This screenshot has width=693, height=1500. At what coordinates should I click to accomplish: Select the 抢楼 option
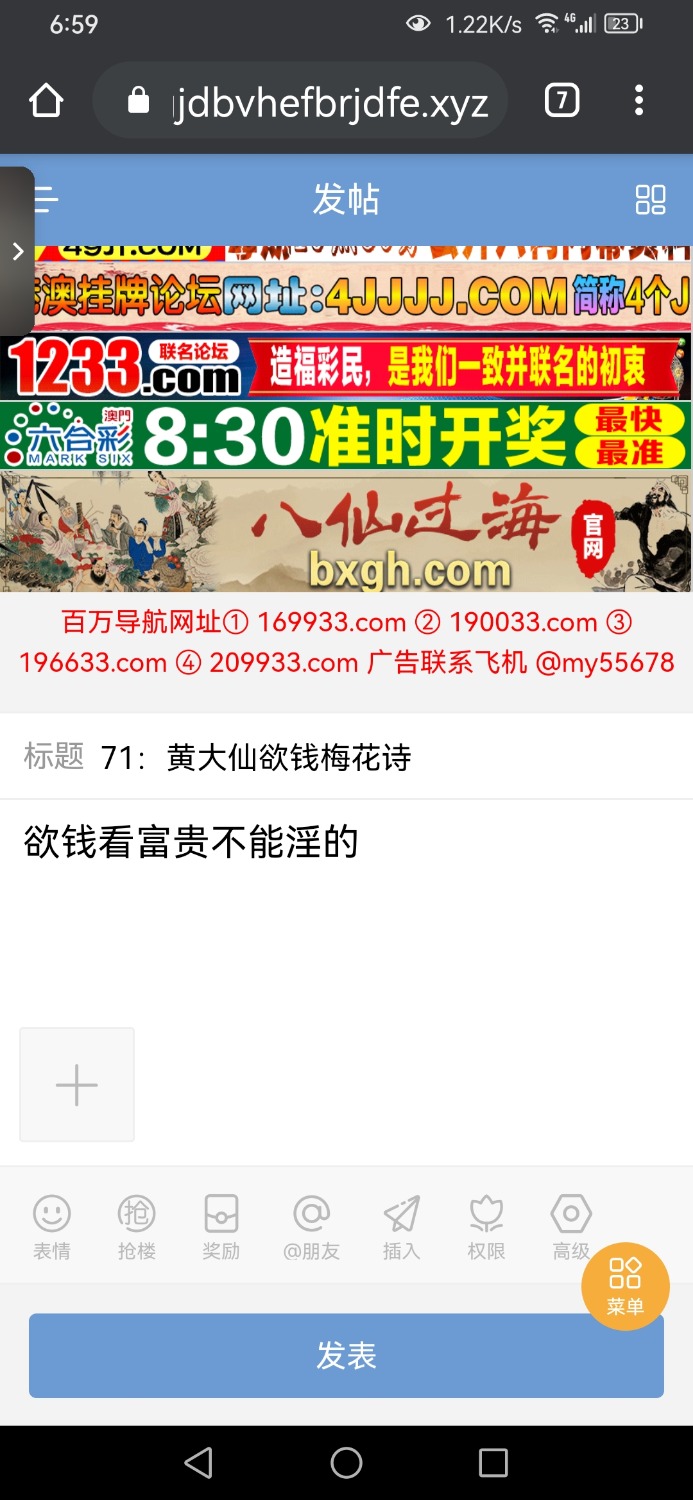(x=137, y=1227)
